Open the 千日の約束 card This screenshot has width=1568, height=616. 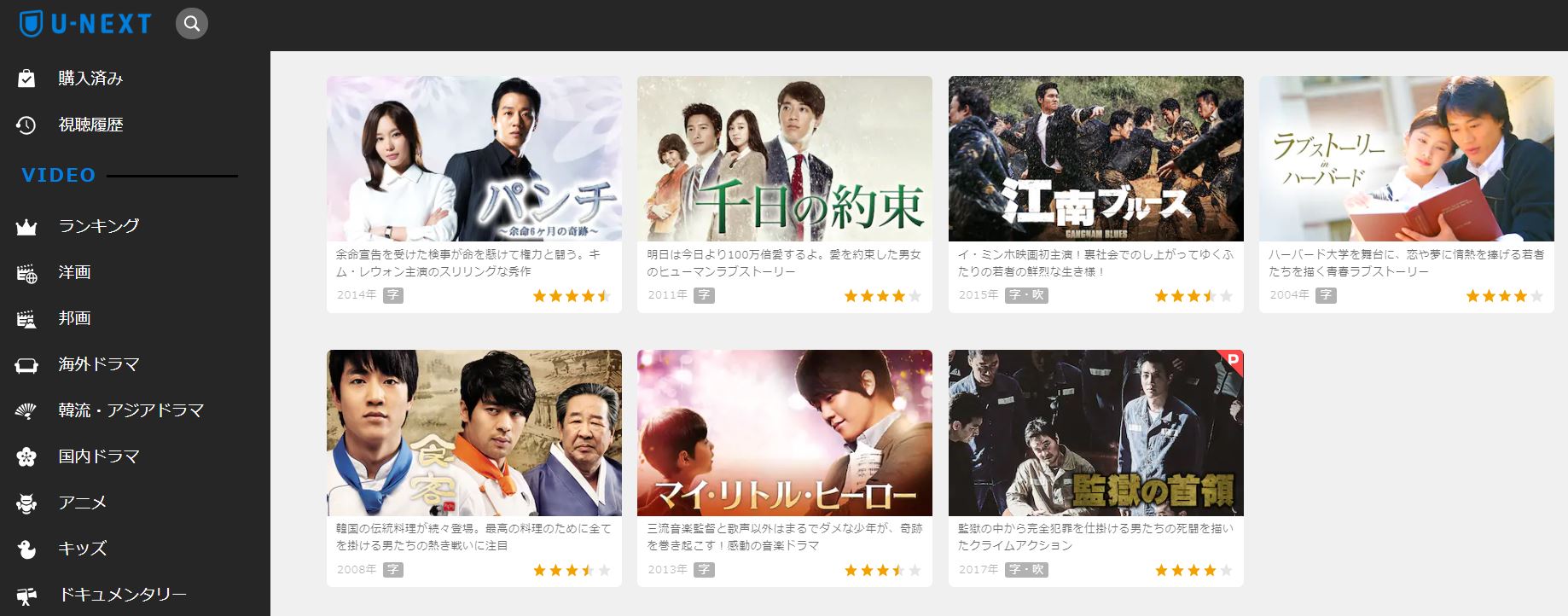[x=784, y=159]
